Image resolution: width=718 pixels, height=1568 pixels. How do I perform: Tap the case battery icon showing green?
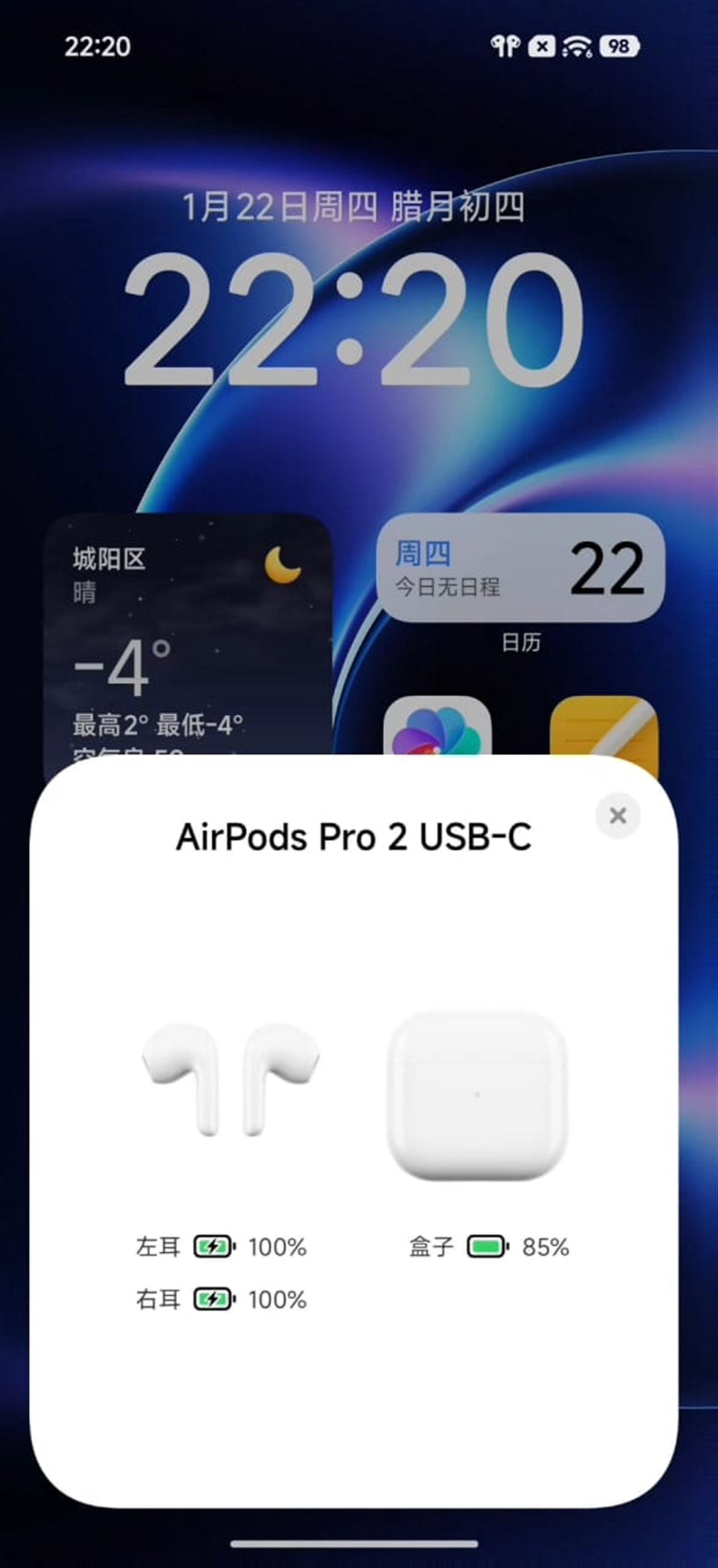click(487, 1245)
